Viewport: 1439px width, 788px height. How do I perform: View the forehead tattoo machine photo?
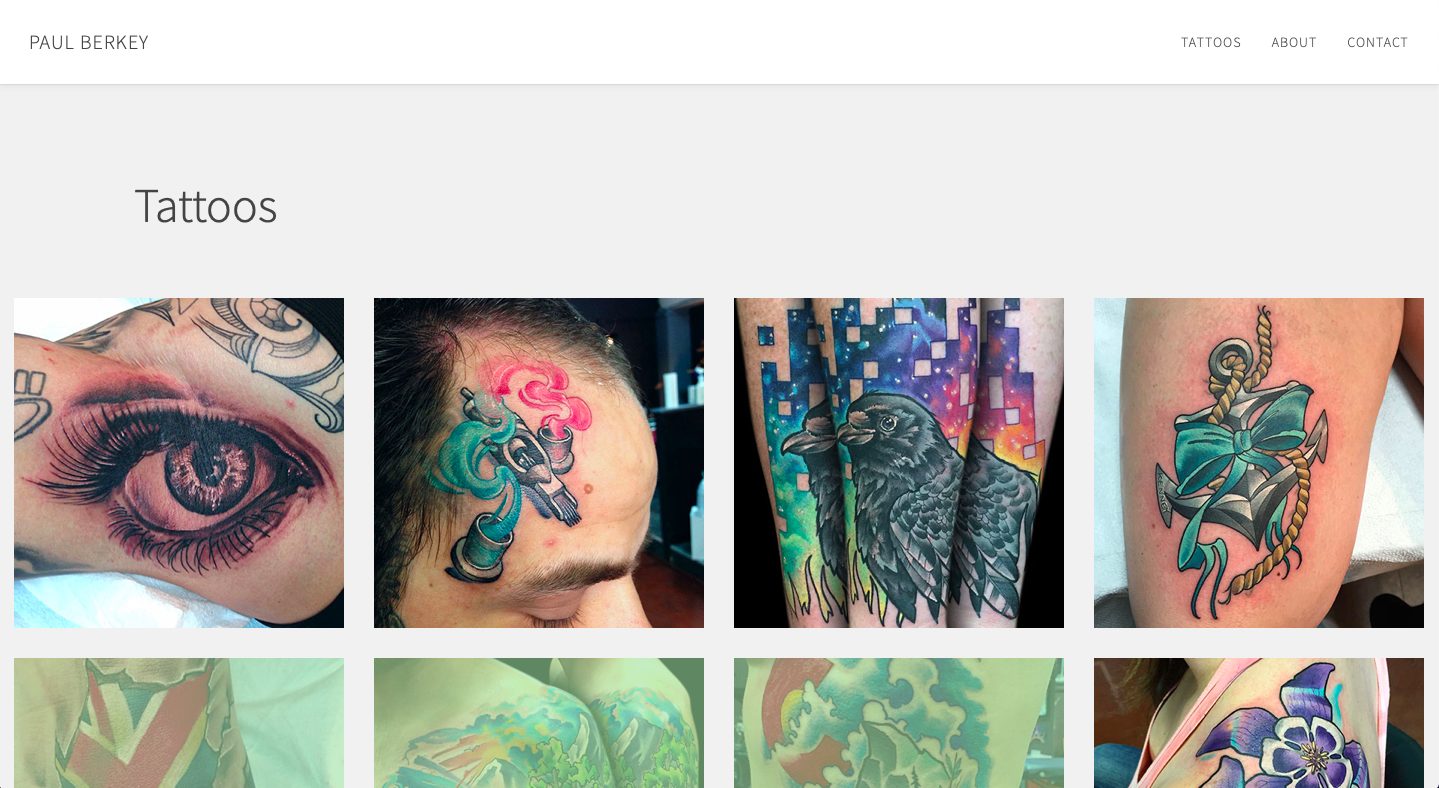[539, 462]
